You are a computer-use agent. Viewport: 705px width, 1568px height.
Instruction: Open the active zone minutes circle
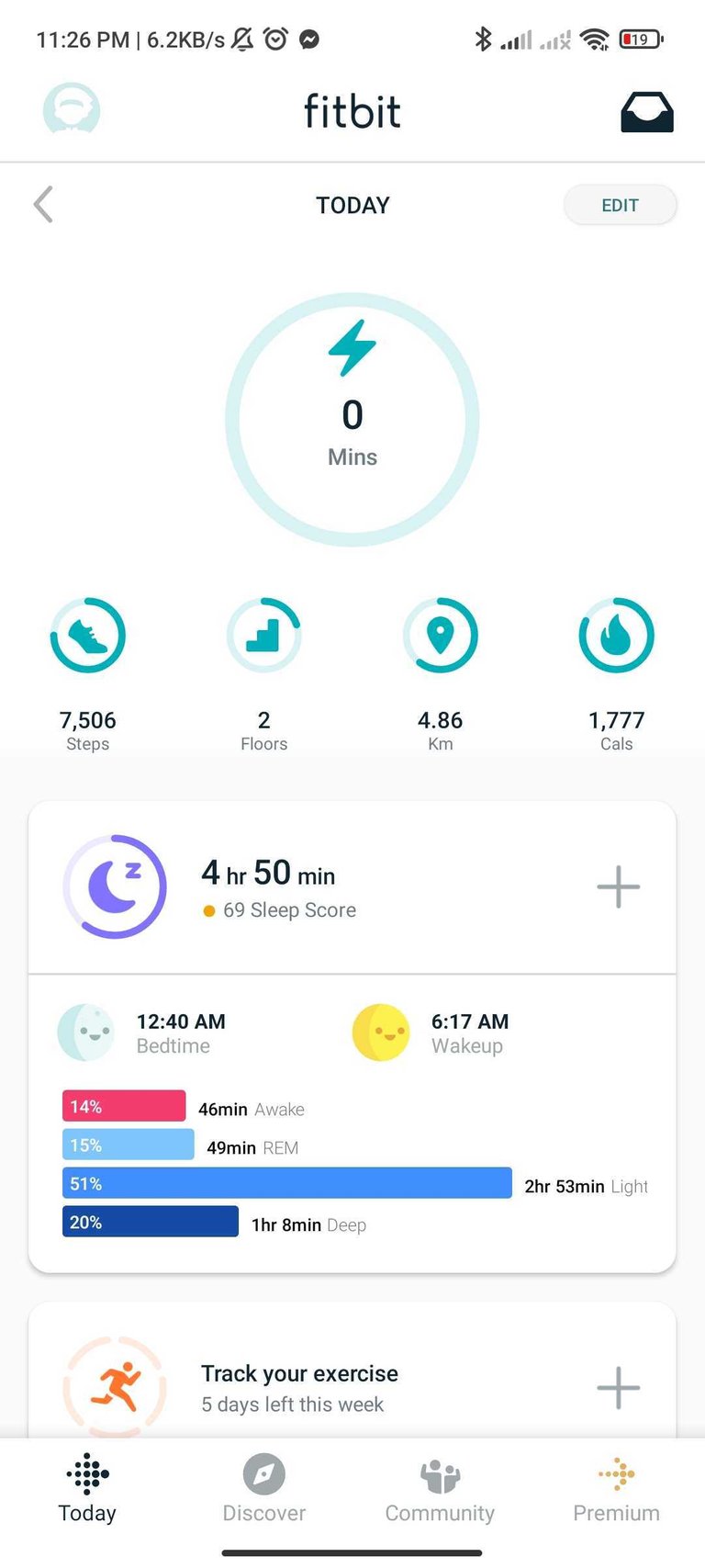(x=352, y=420)
